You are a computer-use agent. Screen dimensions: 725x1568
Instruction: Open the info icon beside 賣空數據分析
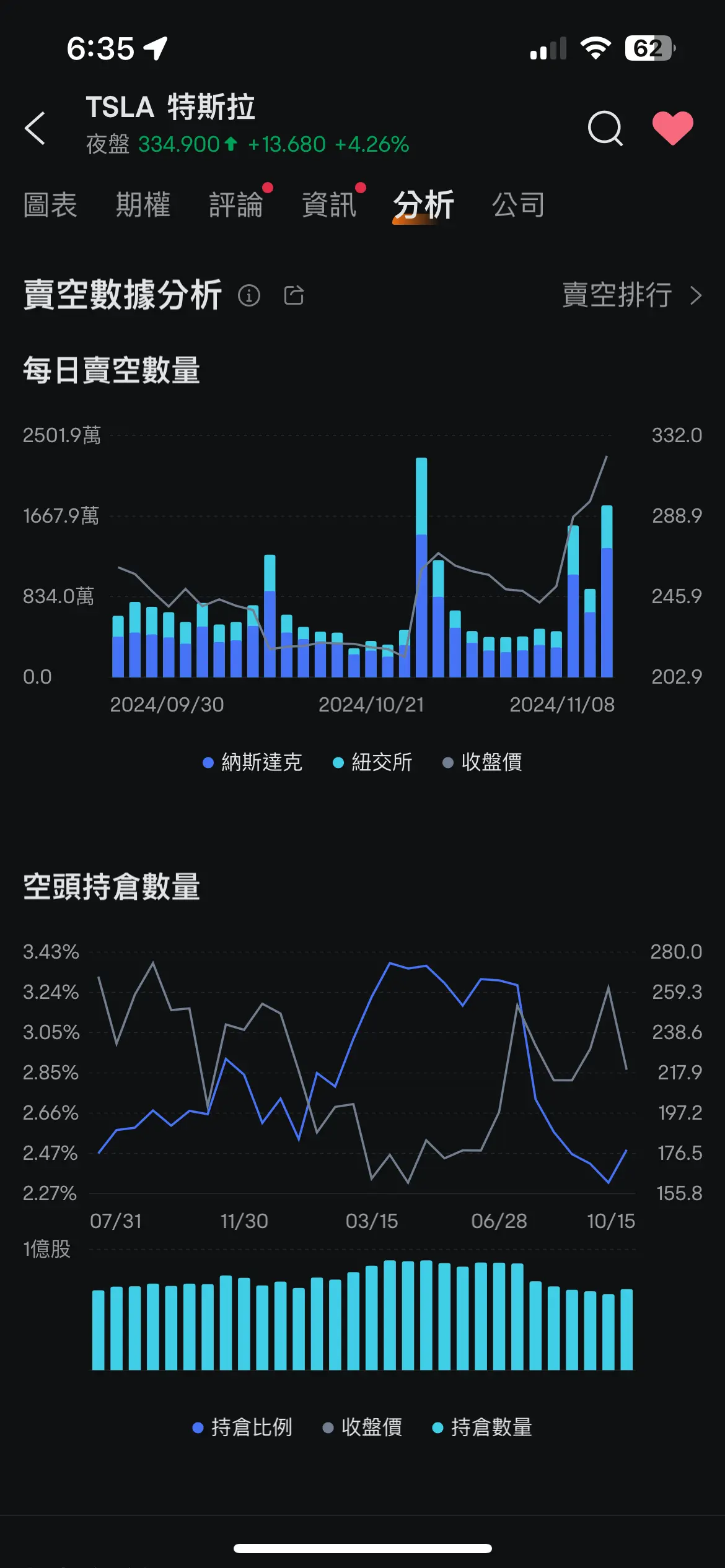click(248, 296)
